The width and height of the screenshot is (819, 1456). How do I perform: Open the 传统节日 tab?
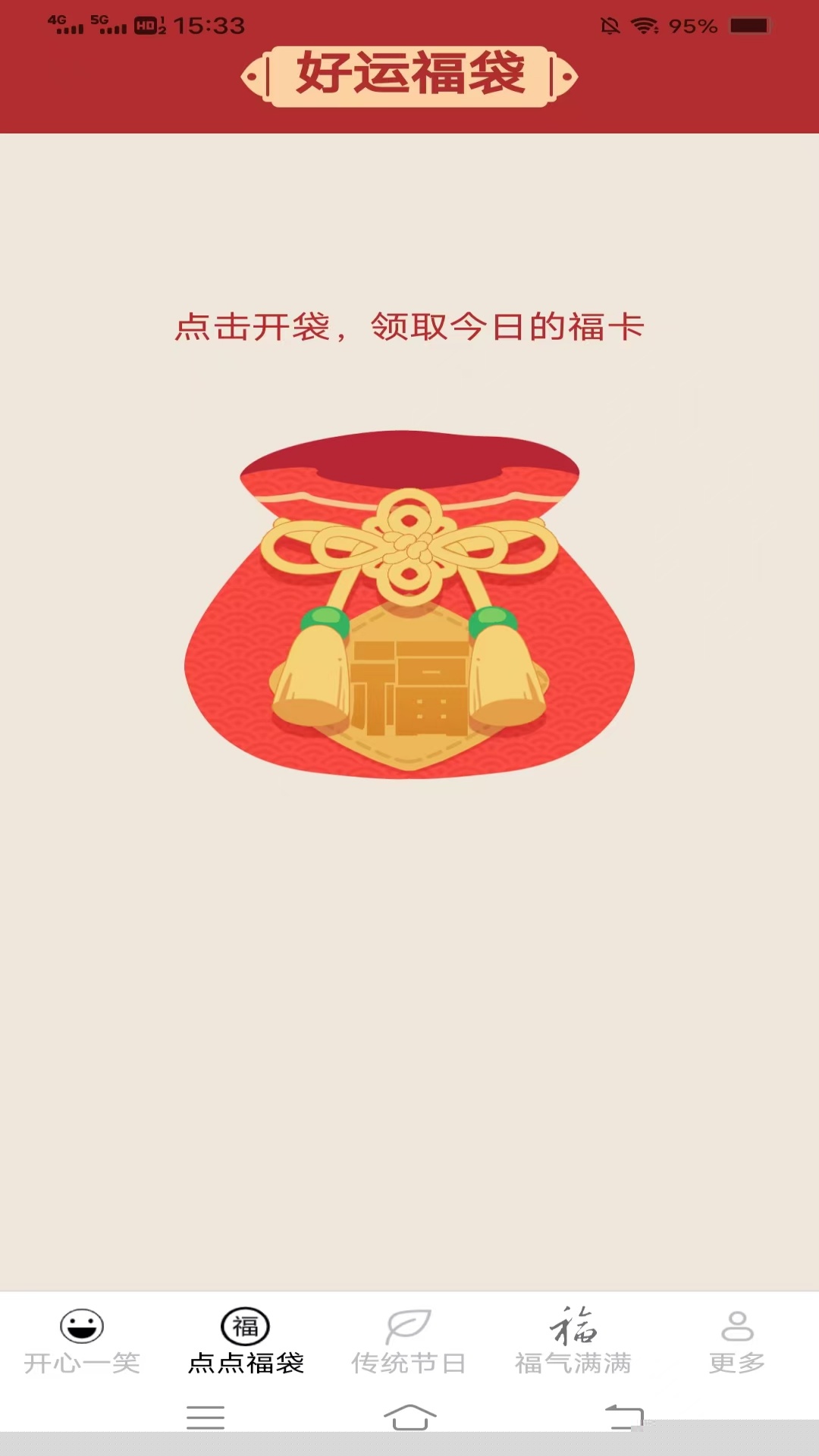coord(409,1341)
